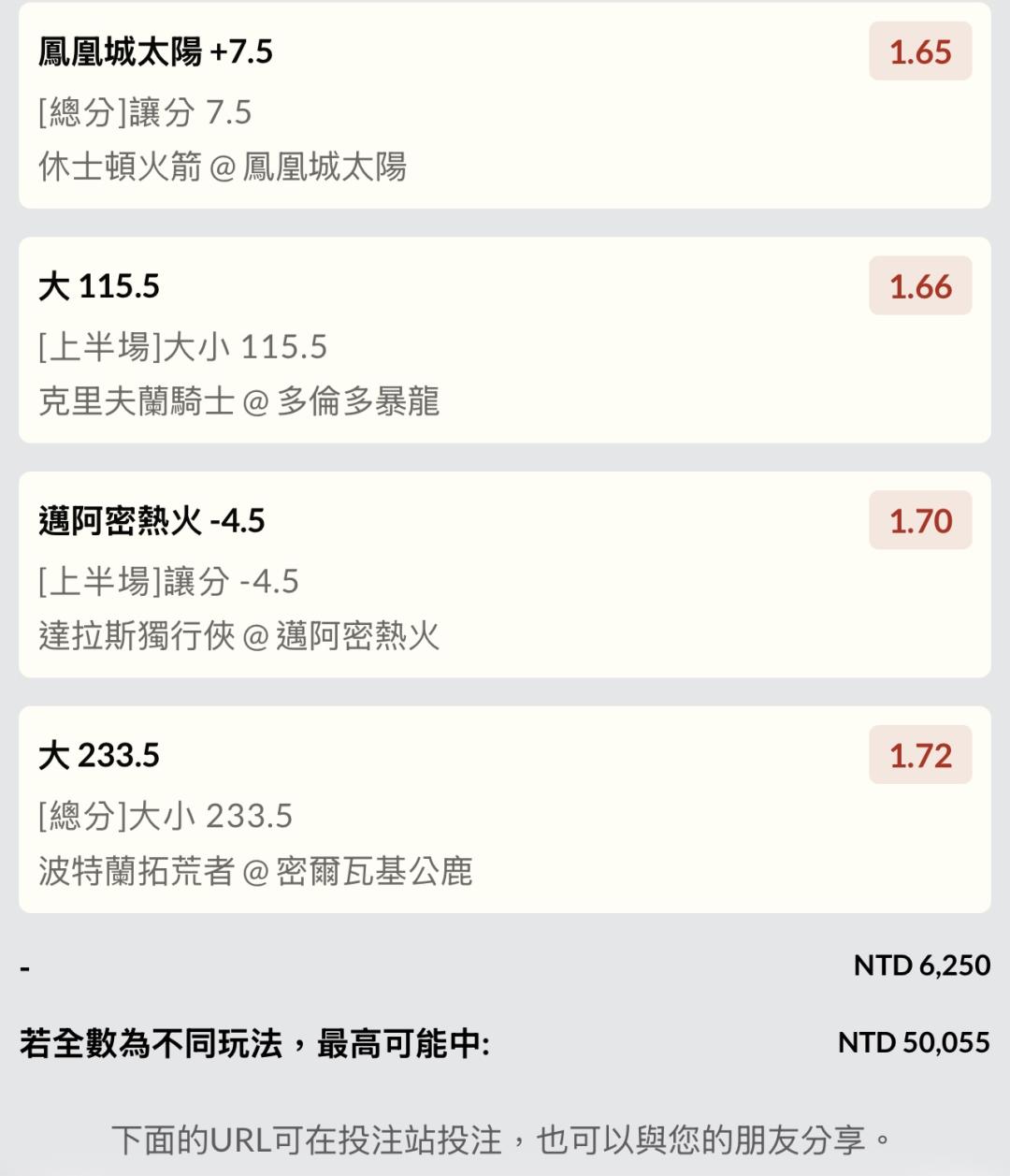Open the 鳳凰城太陽 +7.5 bet card
Screen dimensions: 1010x1176
[x=504, y=106]
